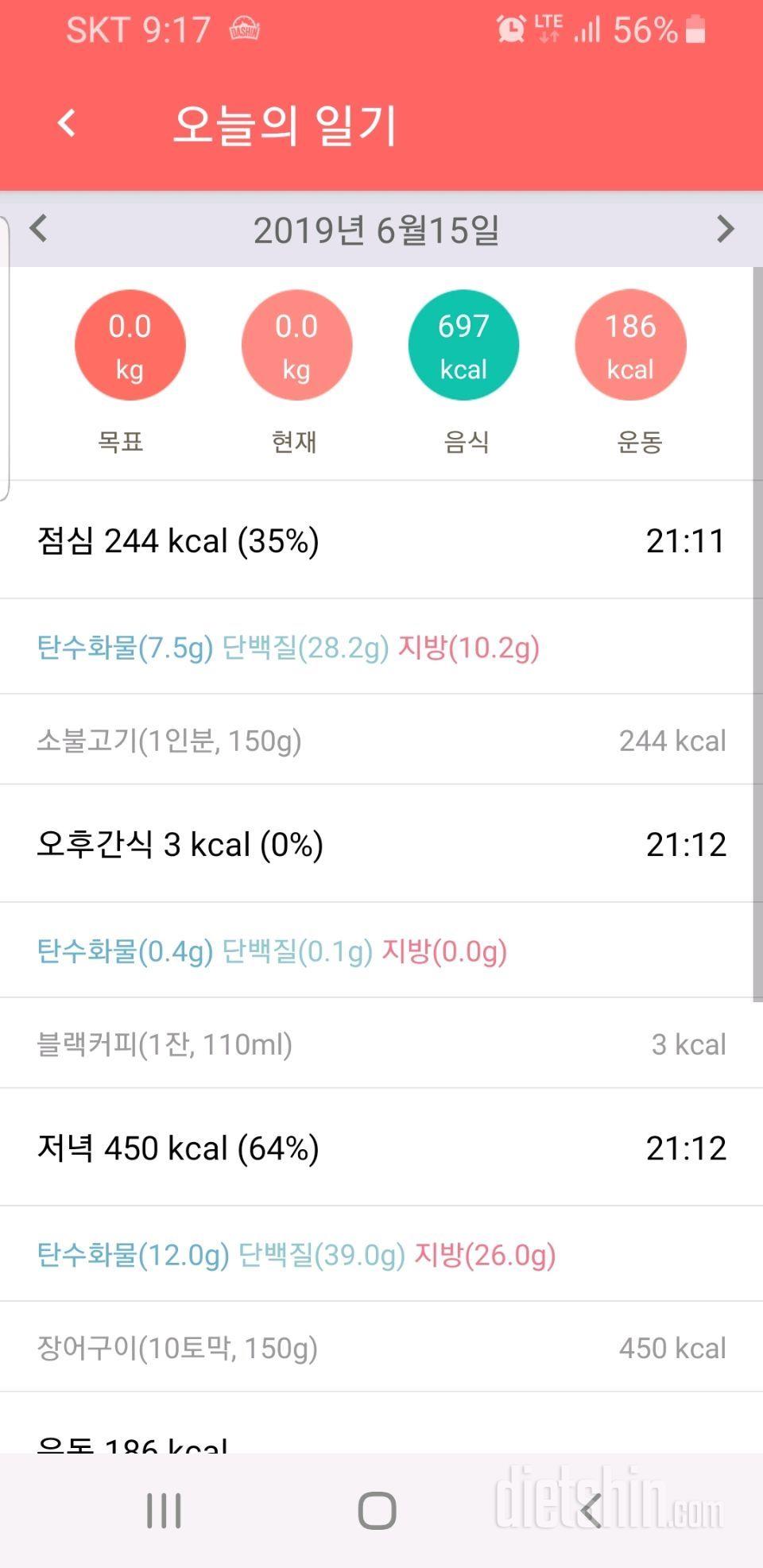Go back from 오늘의 일기 screen

[67, 123]
